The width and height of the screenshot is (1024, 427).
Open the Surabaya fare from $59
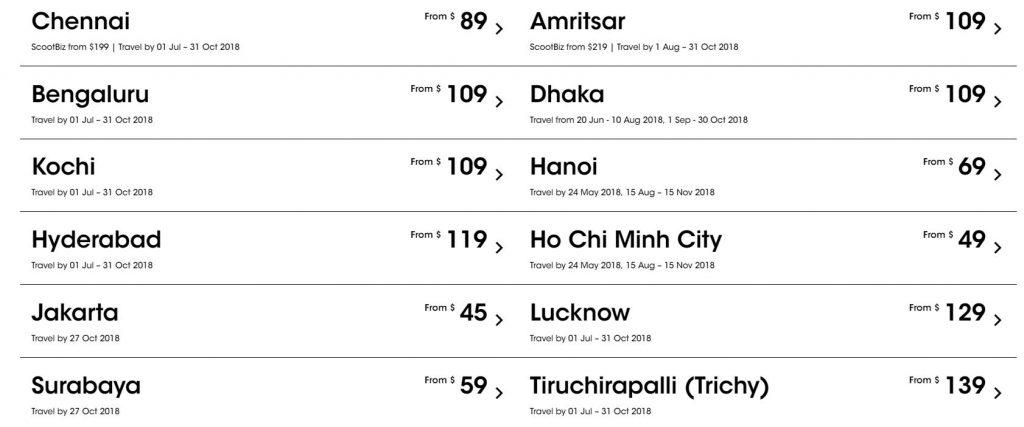(86, 386)
